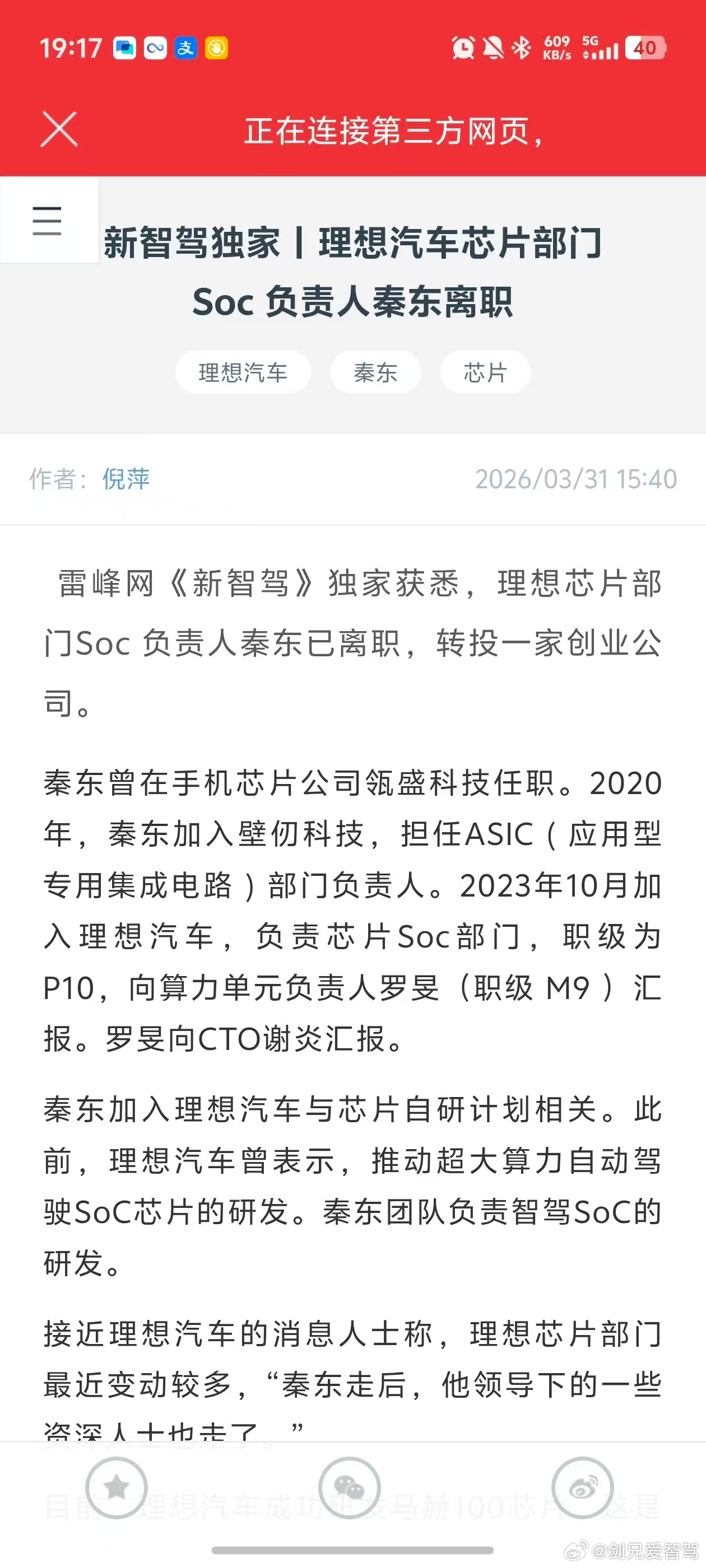Open the hamburger navigation menu
The height and width of the screenshot is (1568, 706).
48,222
